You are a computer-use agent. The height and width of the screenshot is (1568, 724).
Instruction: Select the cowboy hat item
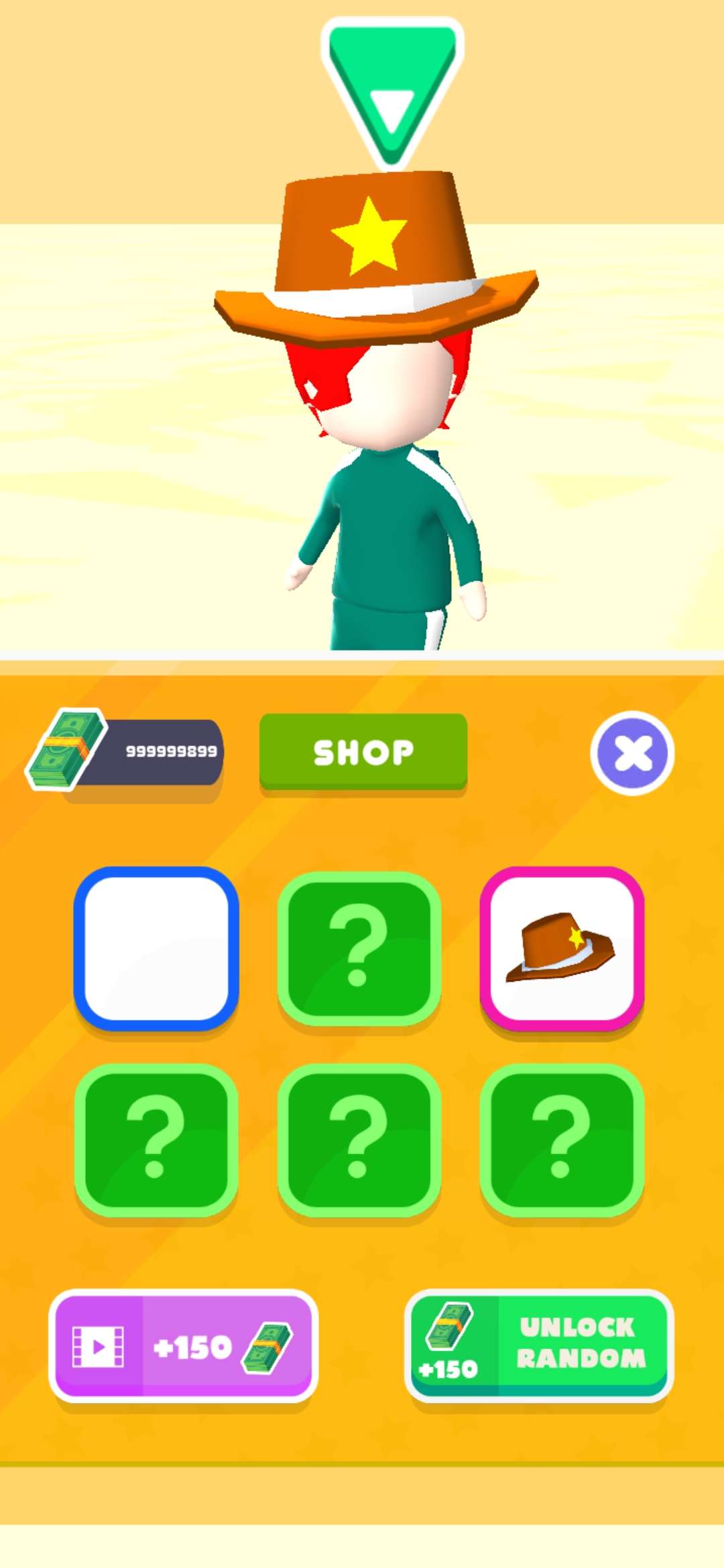[562, 949]
